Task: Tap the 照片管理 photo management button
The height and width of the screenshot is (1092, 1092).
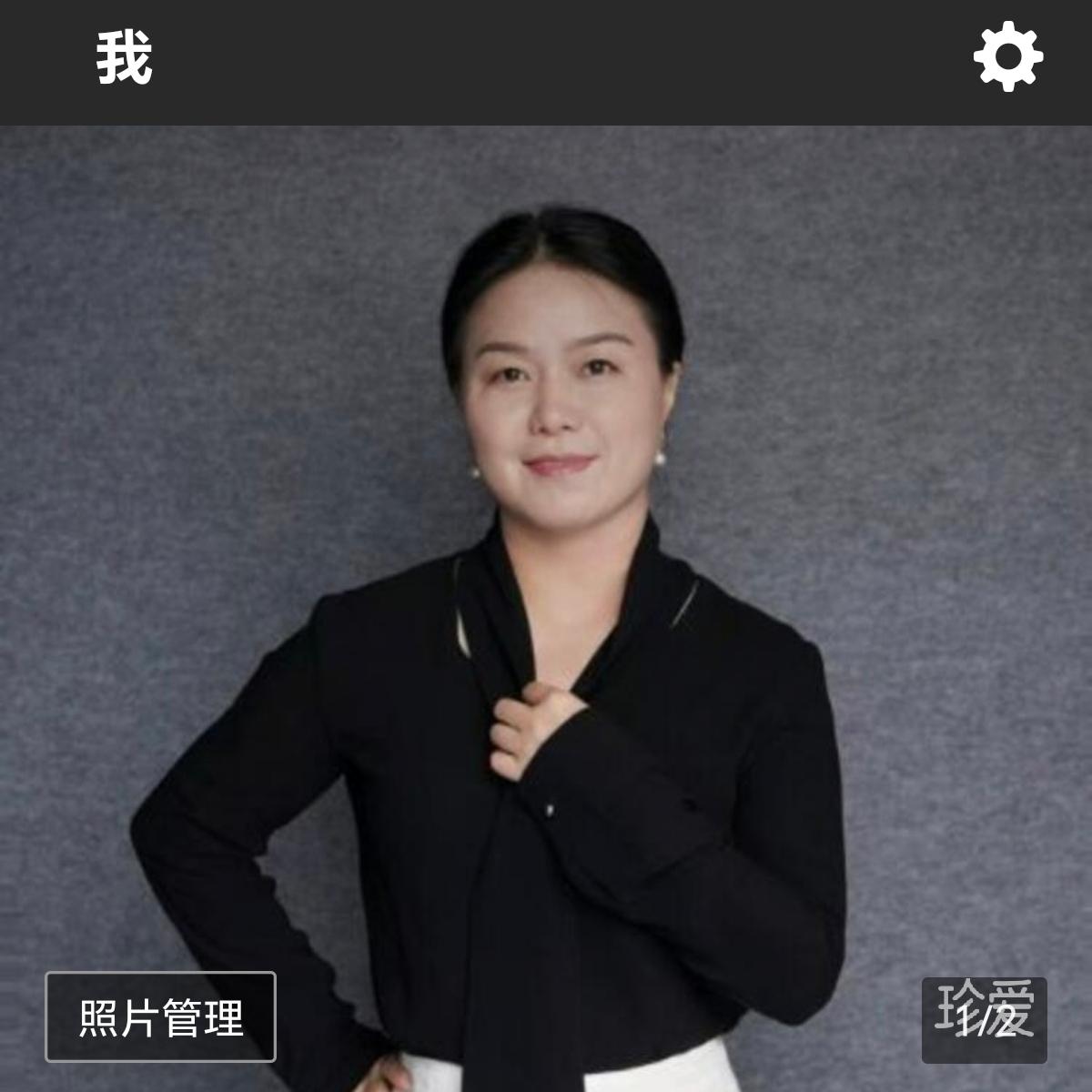Action: pyautogui.click(x=161, y=1017)
